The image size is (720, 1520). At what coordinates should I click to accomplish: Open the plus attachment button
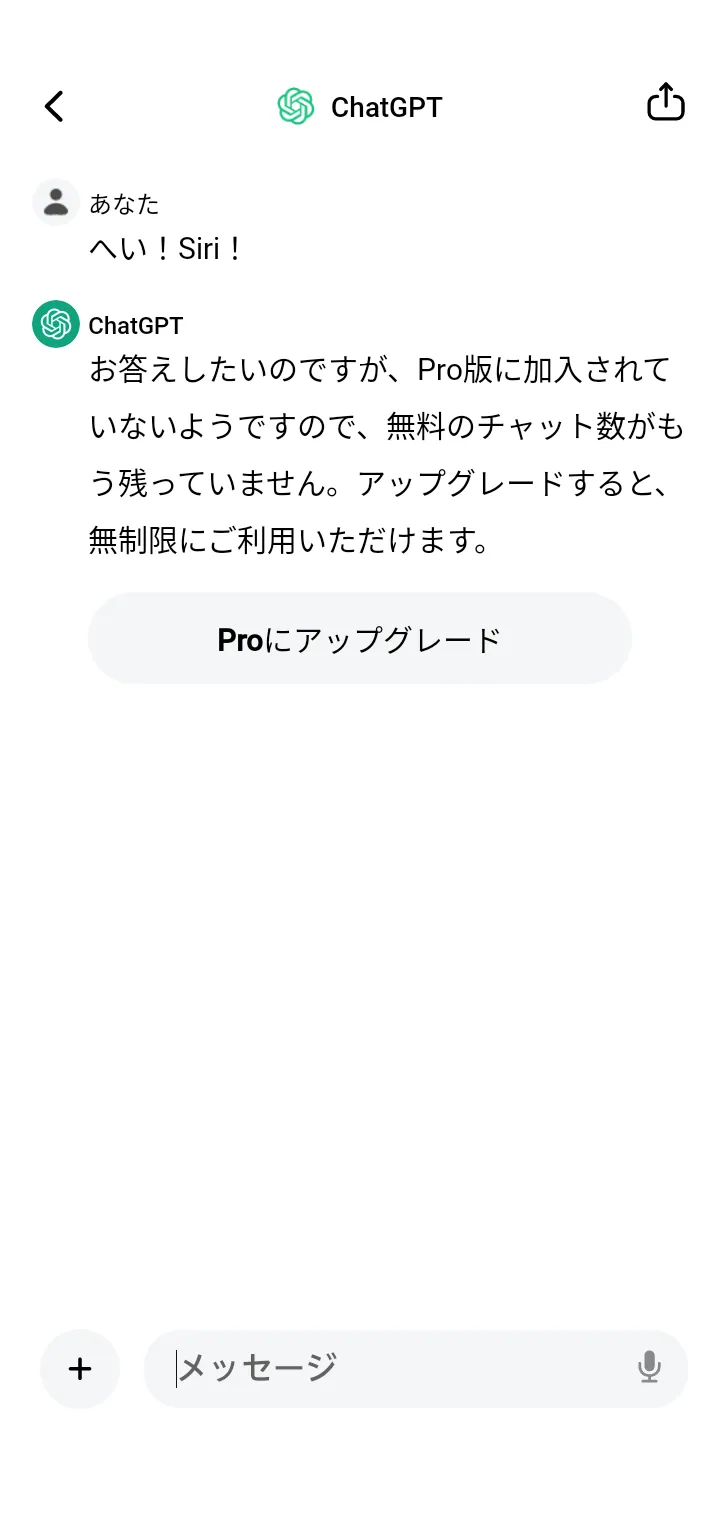pos(80,1369)
